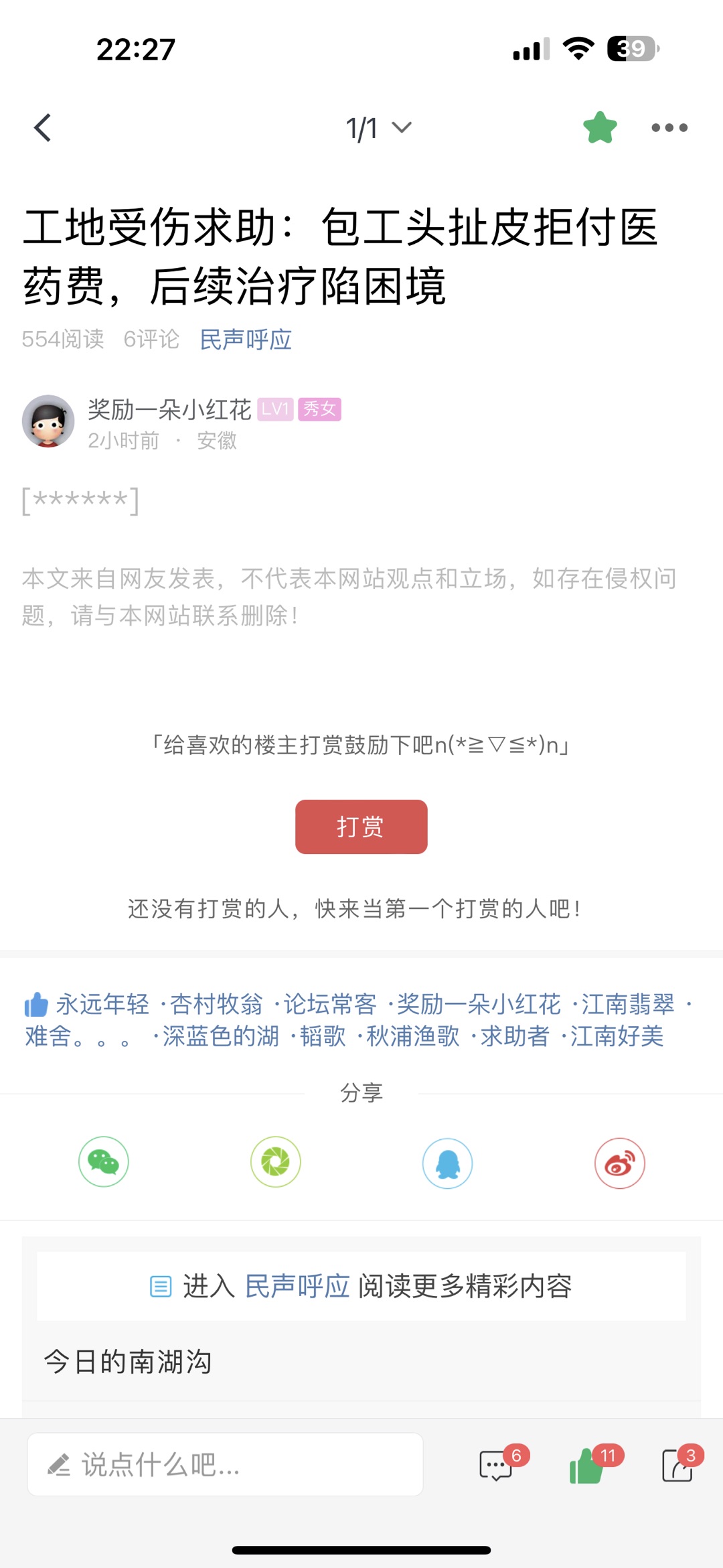
Task: Tap the red 打赏 reward button
Action: point(361,827)
